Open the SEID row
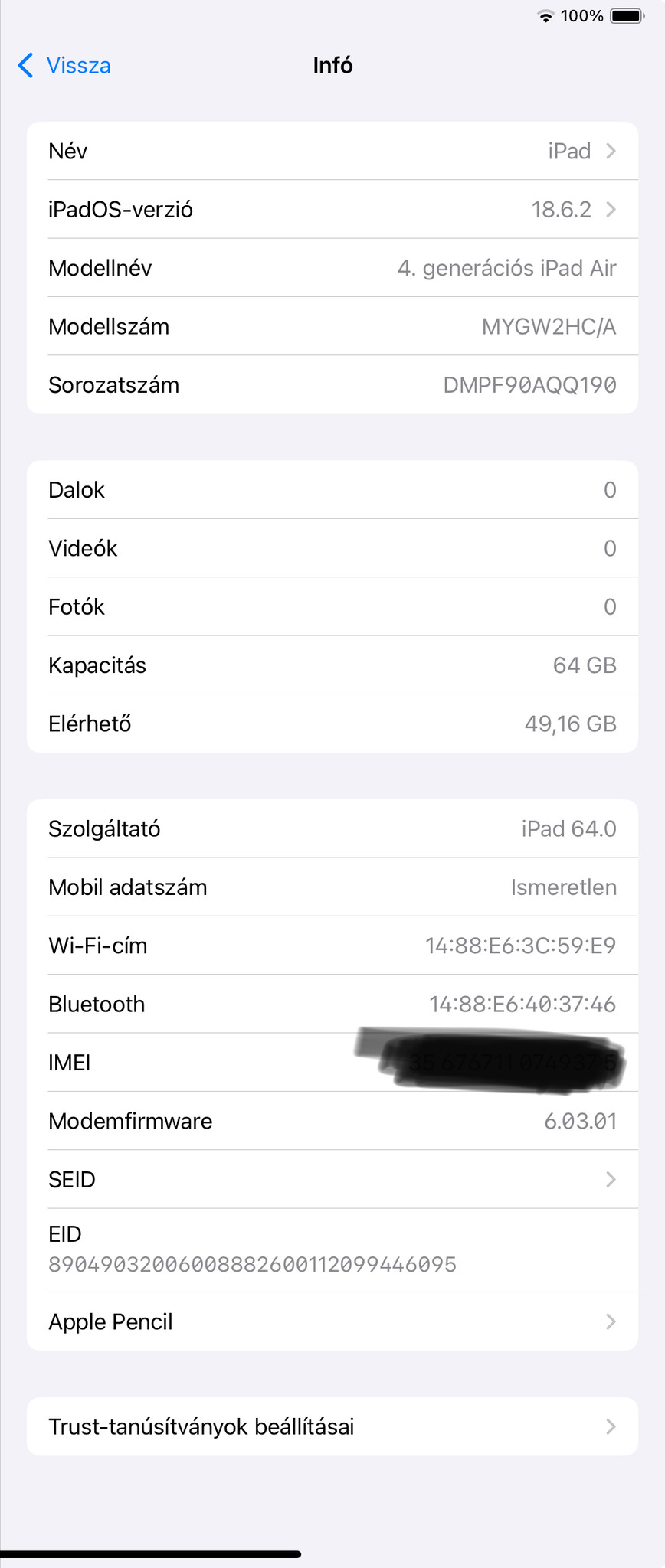 tap(332, 1179)
